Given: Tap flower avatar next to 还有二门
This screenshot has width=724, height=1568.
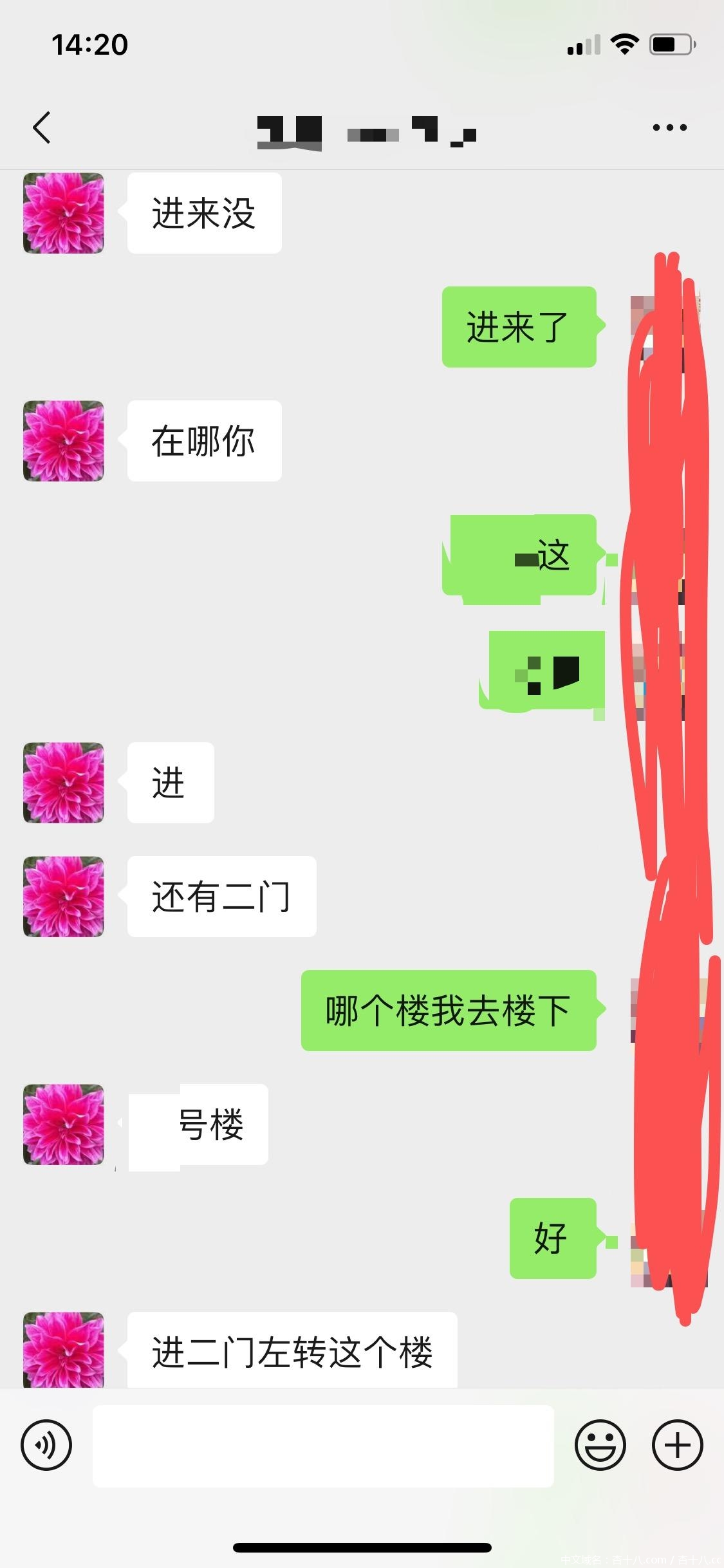Looking at the screenshot, I should (x=64, y=896).
